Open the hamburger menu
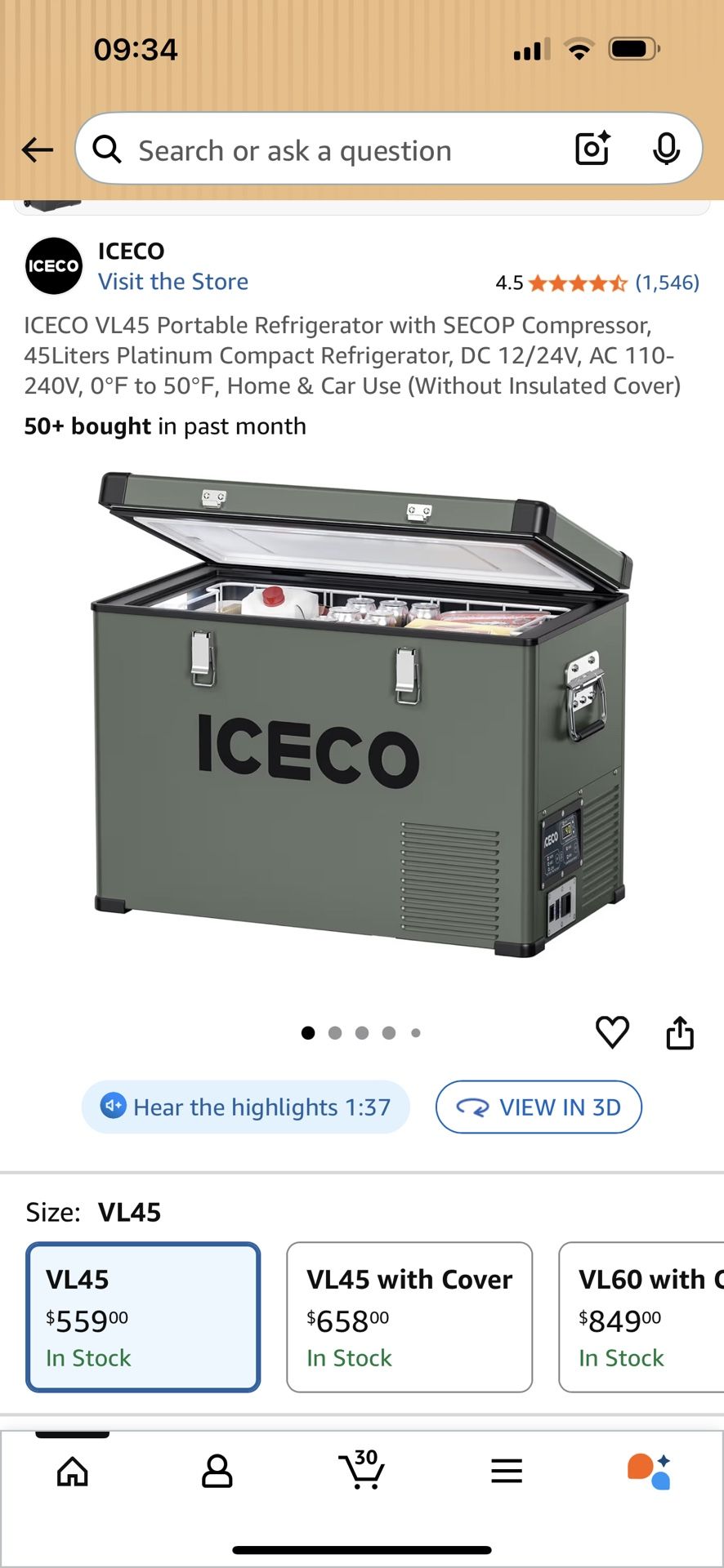This screenshot has width=724, height=1568. (x=507, y=1472)
